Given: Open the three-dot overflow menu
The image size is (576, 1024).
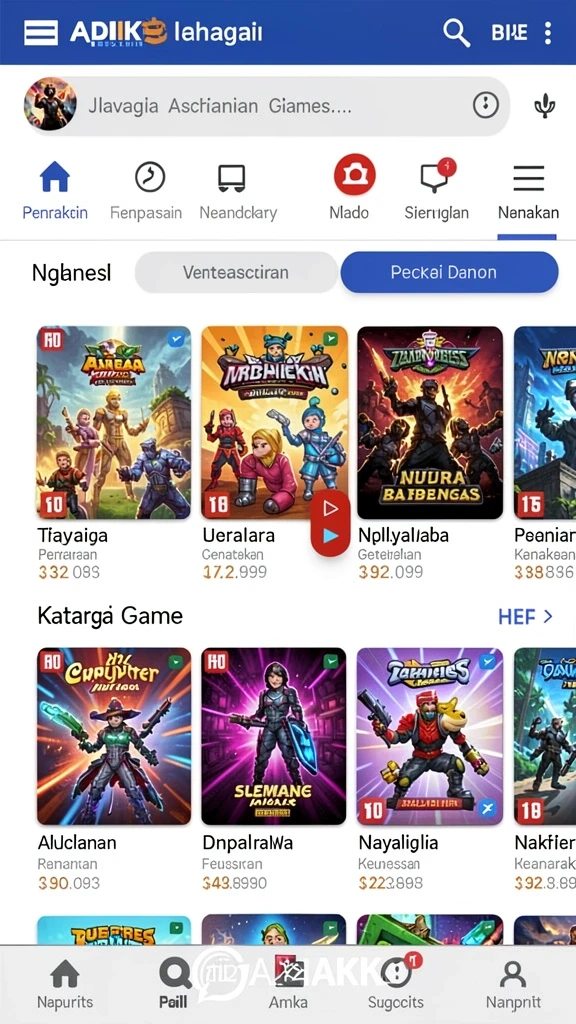Looking at the screenshot, I should [x=547, y=33].
